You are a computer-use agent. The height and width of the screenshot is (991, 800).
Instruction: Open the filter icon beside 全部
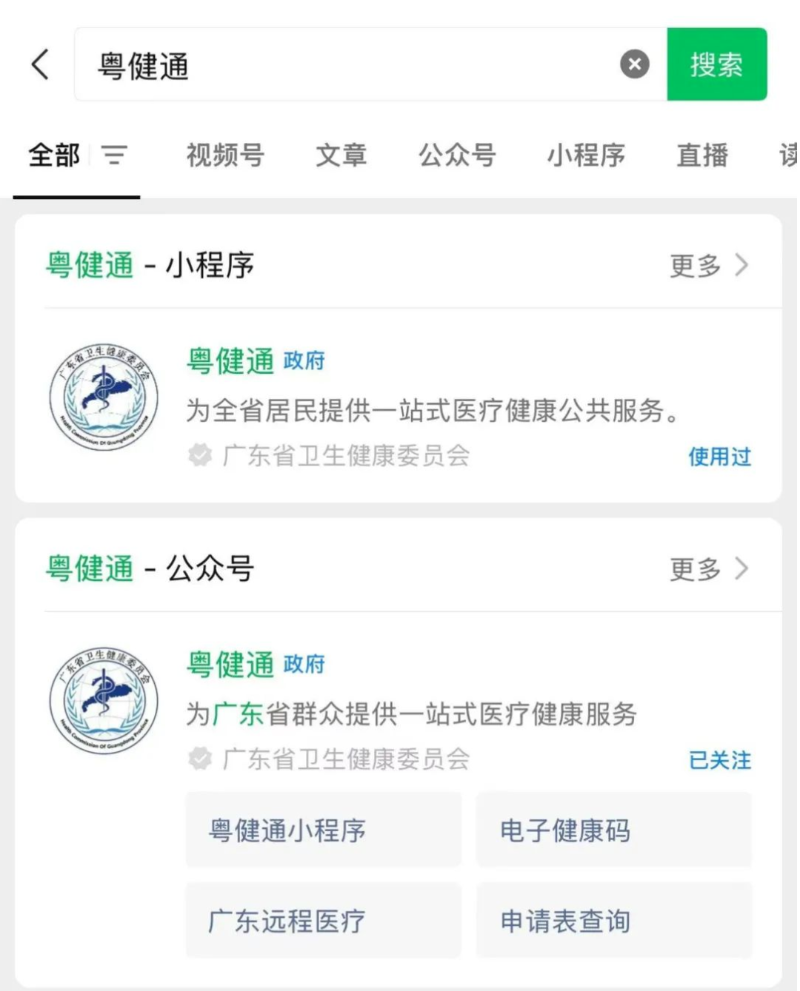pos(115,156)
